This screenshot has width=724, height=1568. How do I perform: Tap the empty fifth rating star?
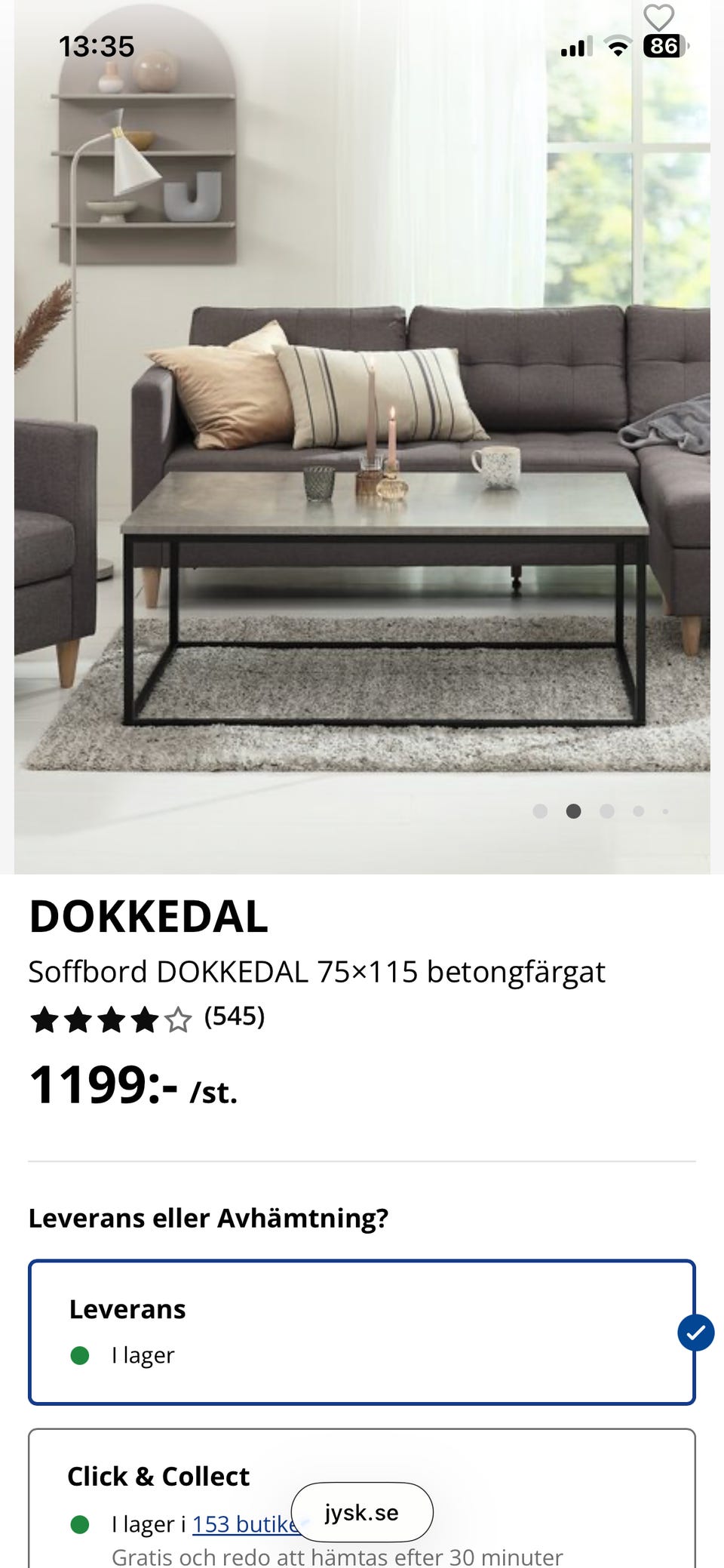click(178, 1019)
